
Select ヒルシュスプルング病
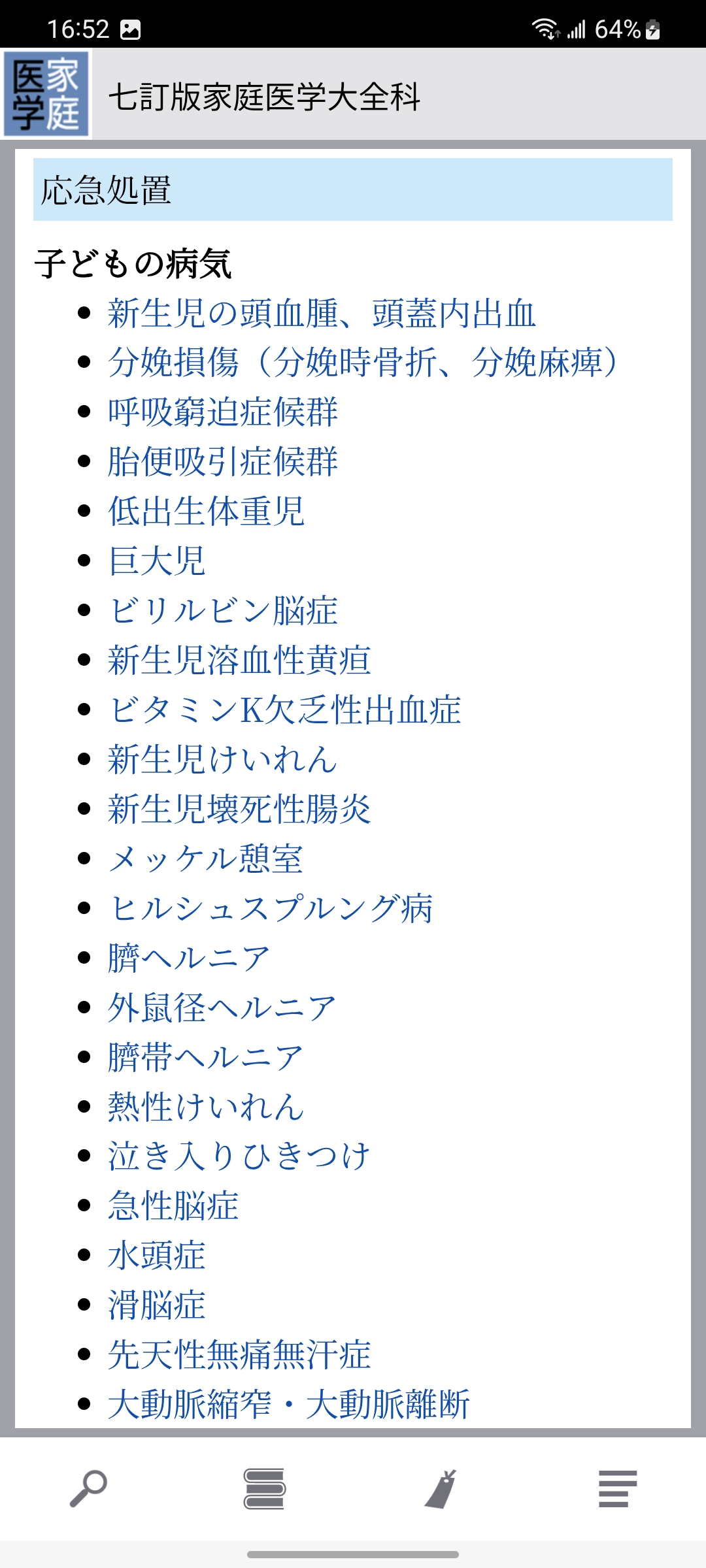pos(271,909)
